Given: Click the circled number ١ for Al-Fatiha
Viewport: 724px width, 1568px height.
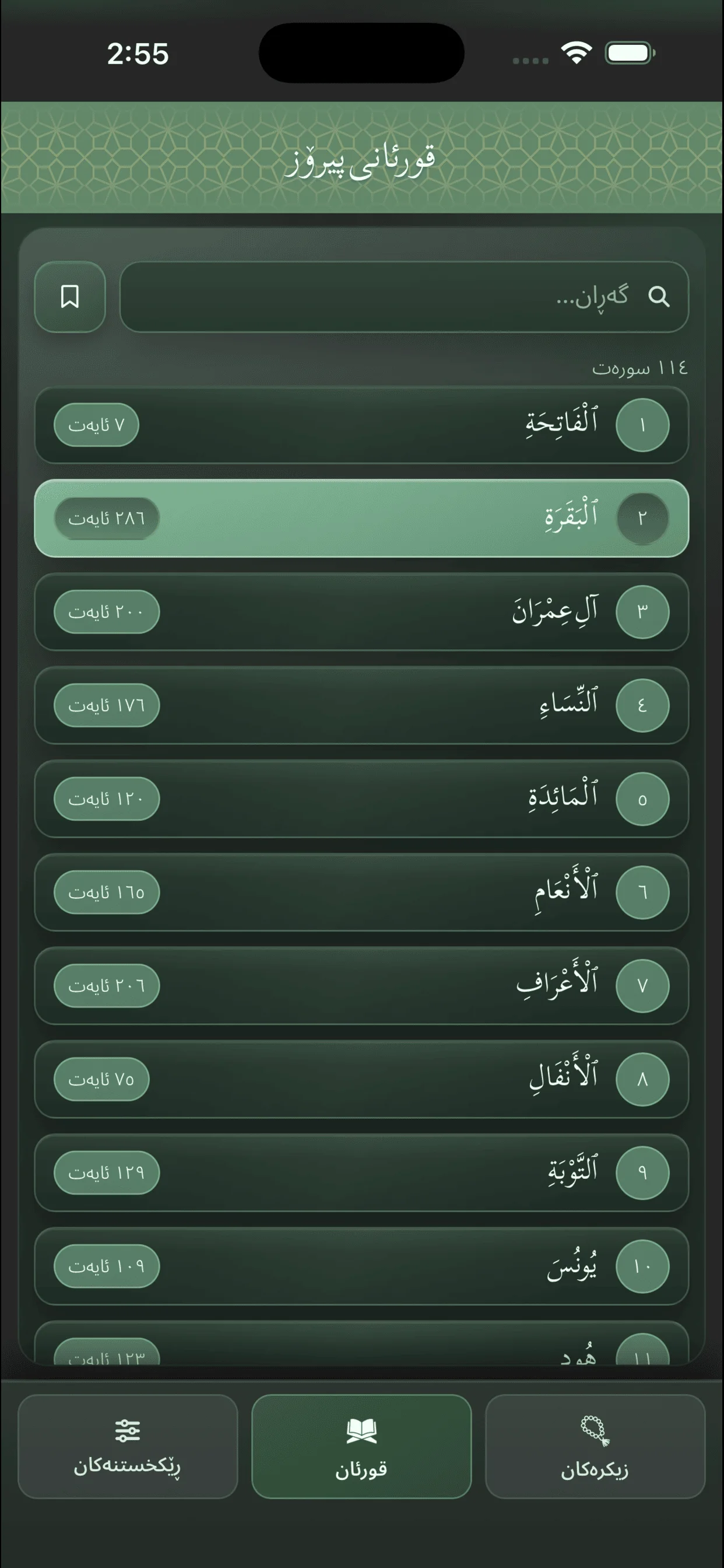Looking at the screenshot, I should click(x=642, y=425).
